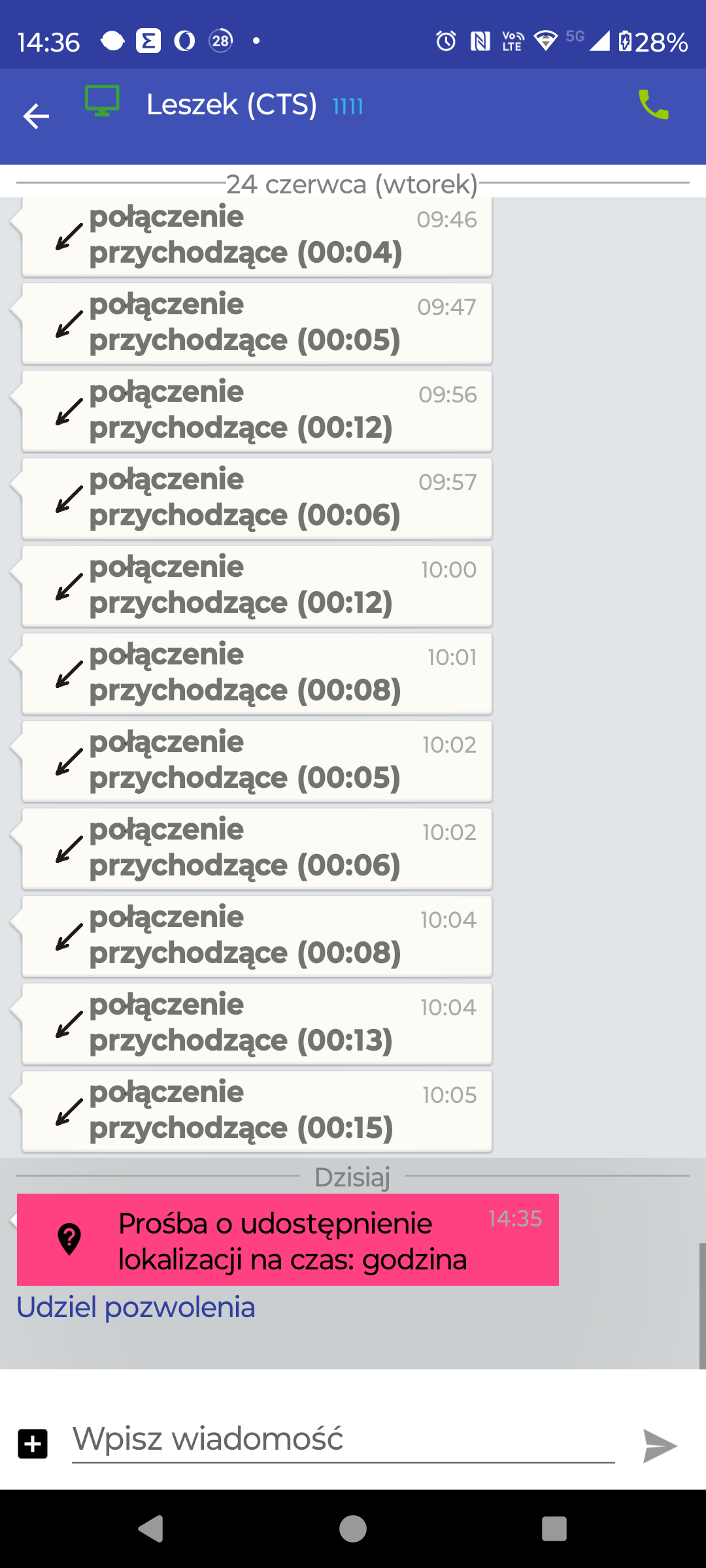Tap the alarm clock icon in the status bar
The image size is (706, 1568).
tap(445, 42)
